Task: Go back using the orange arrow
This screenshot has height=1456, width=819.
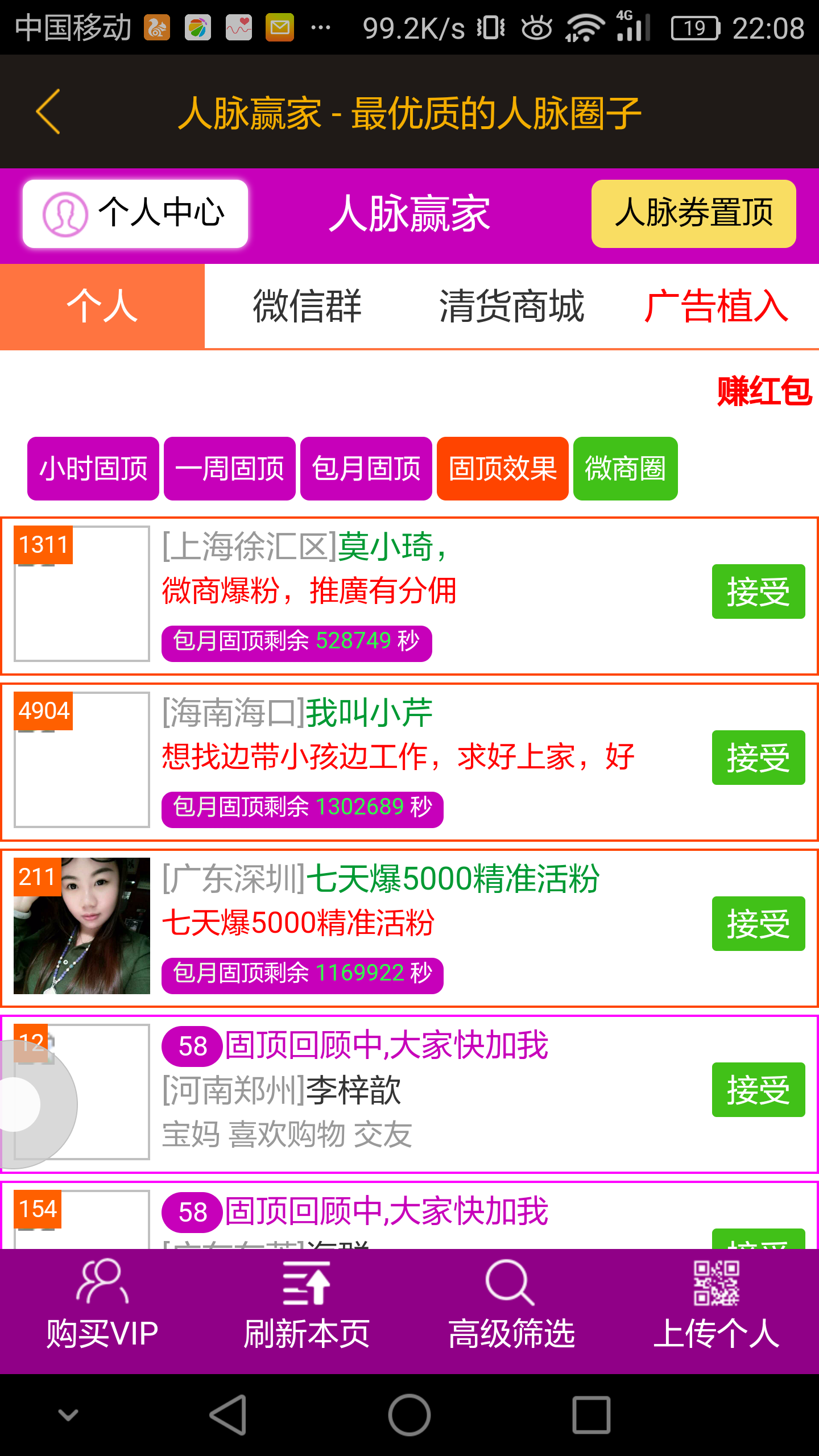Action: pyautogui.click(x=49, y=111)
